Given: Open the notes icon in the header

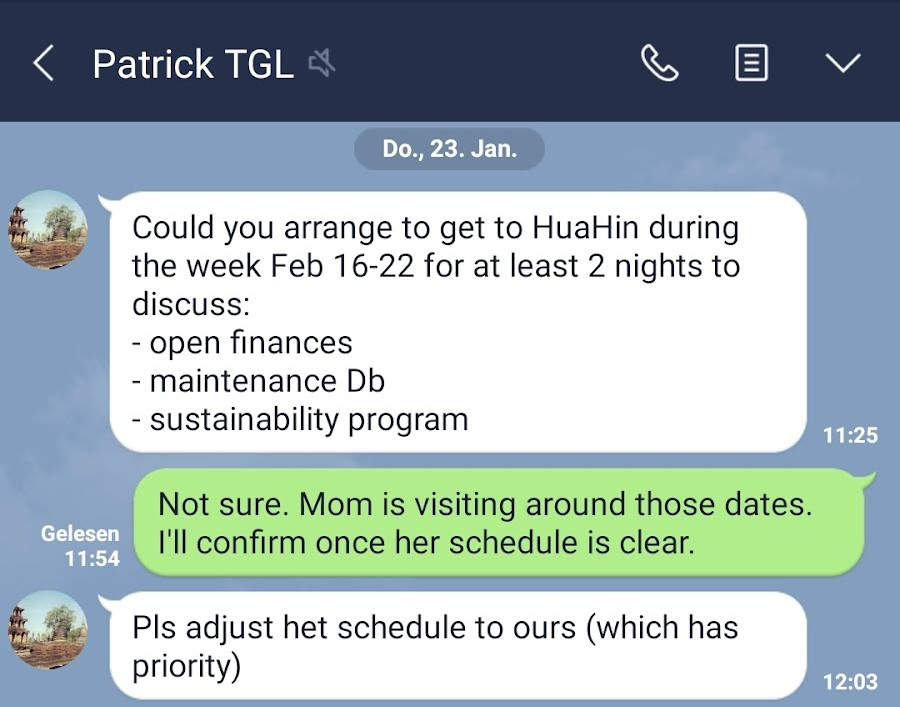Looking at the screenshot, I should point(751,64).
